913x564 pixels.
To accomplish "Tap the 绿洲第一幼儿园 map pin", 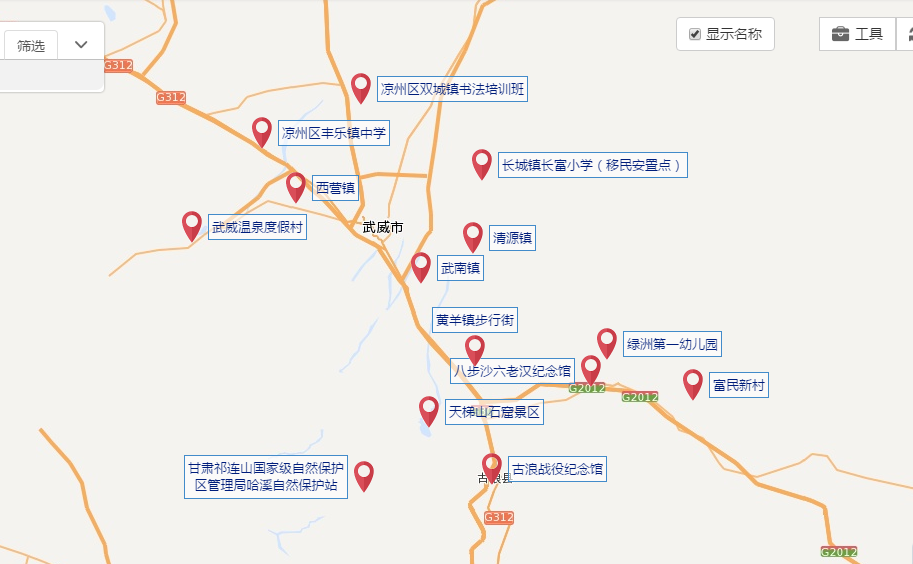I will [607, 342].
